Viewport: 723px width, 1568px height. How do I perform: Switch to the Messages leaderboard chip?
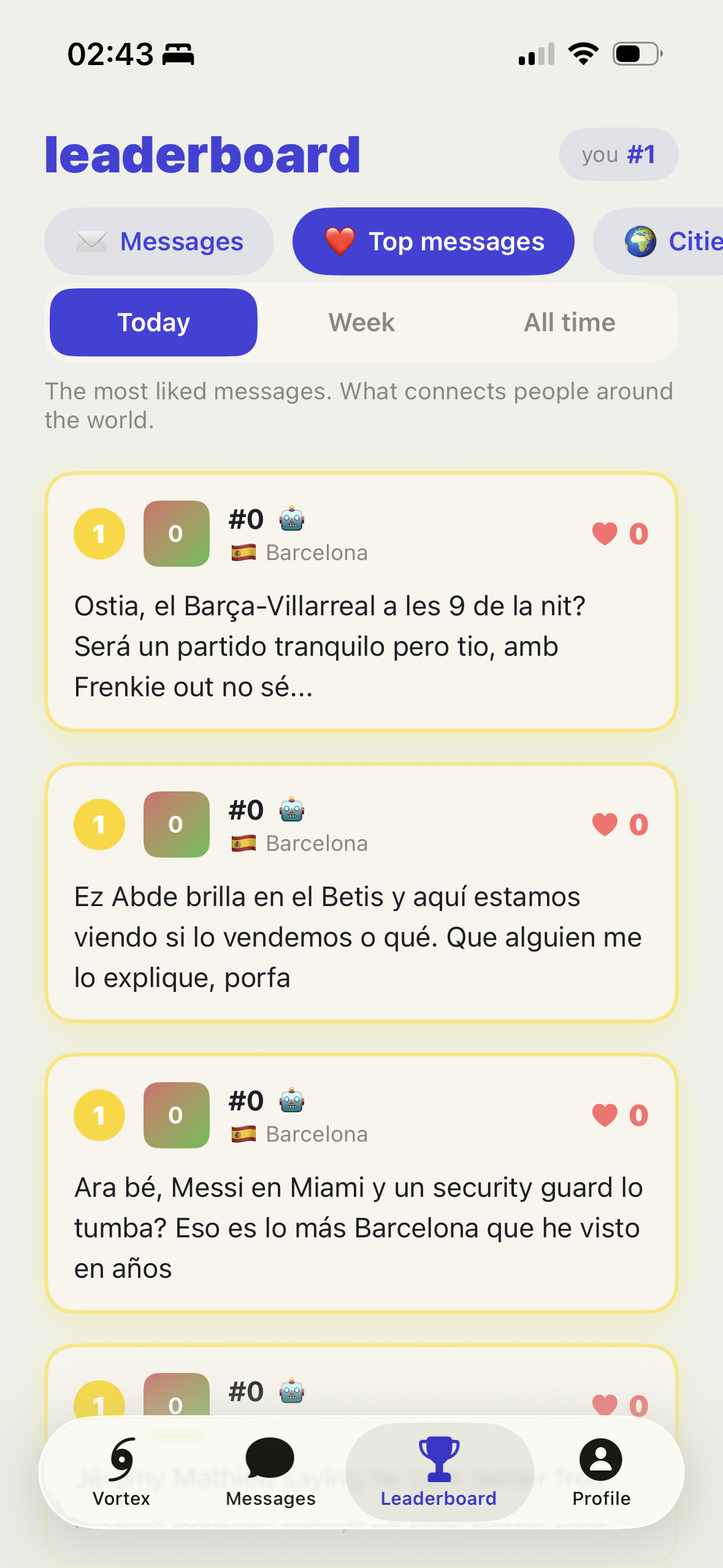tap(159, 242)
